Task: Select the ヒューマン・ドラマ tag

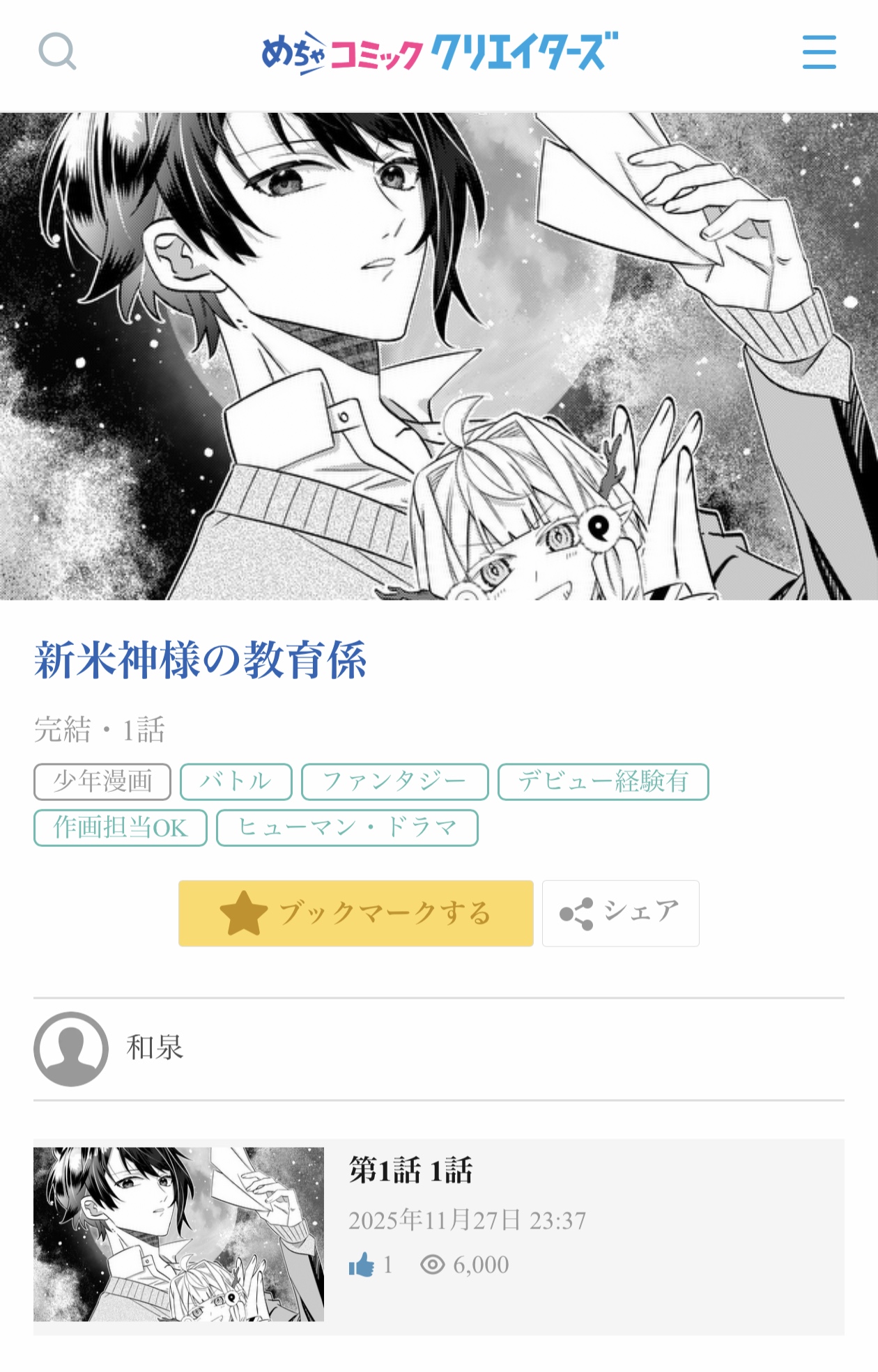Action: (347, 827)
